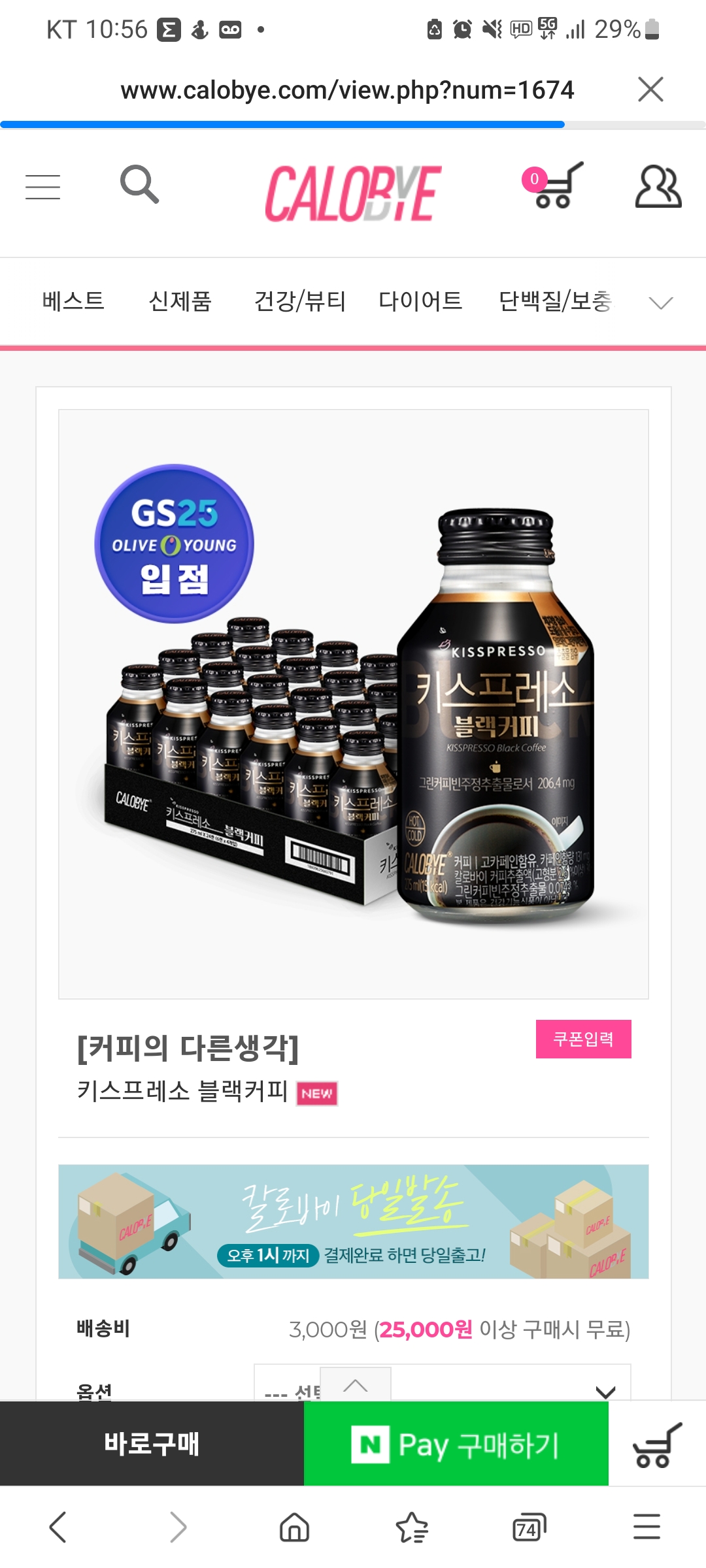This screenshot has height=1568, width=706.
Task: Tap 바로구매 to buy now
Action: coord(152,1444)
